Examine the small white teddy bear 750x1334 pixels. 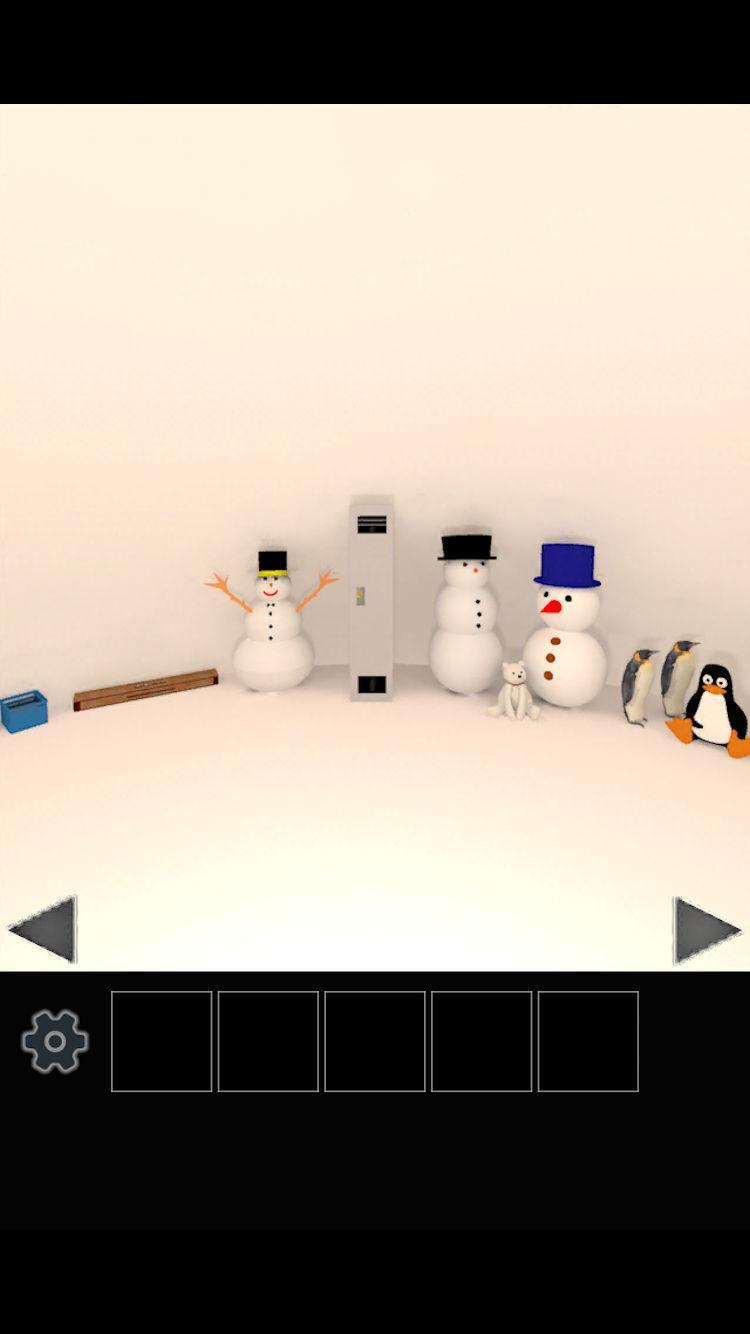pyautogui.click(x=514, y=692)
